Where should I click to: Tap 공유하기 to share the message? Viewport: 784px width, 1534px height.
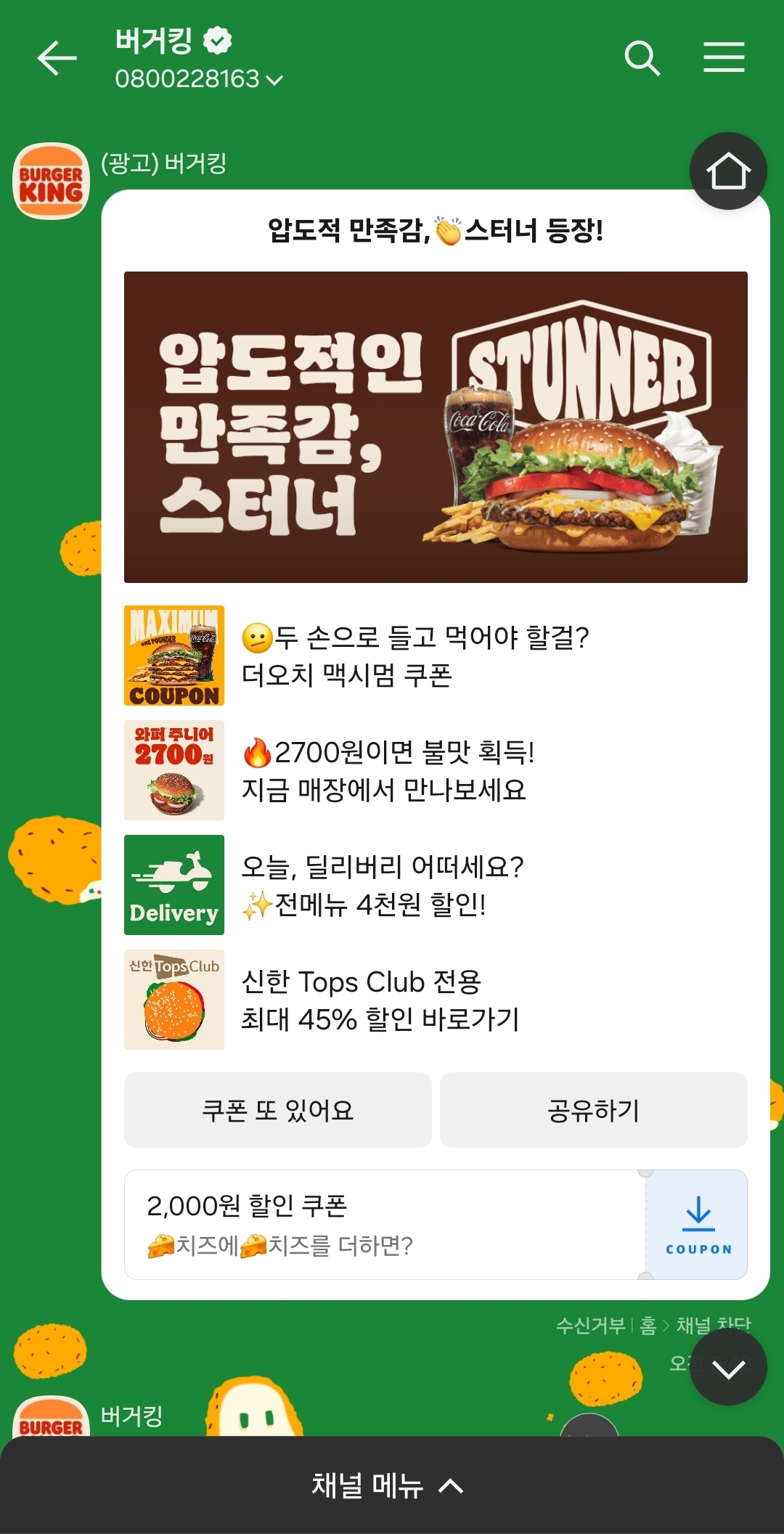594,1110
